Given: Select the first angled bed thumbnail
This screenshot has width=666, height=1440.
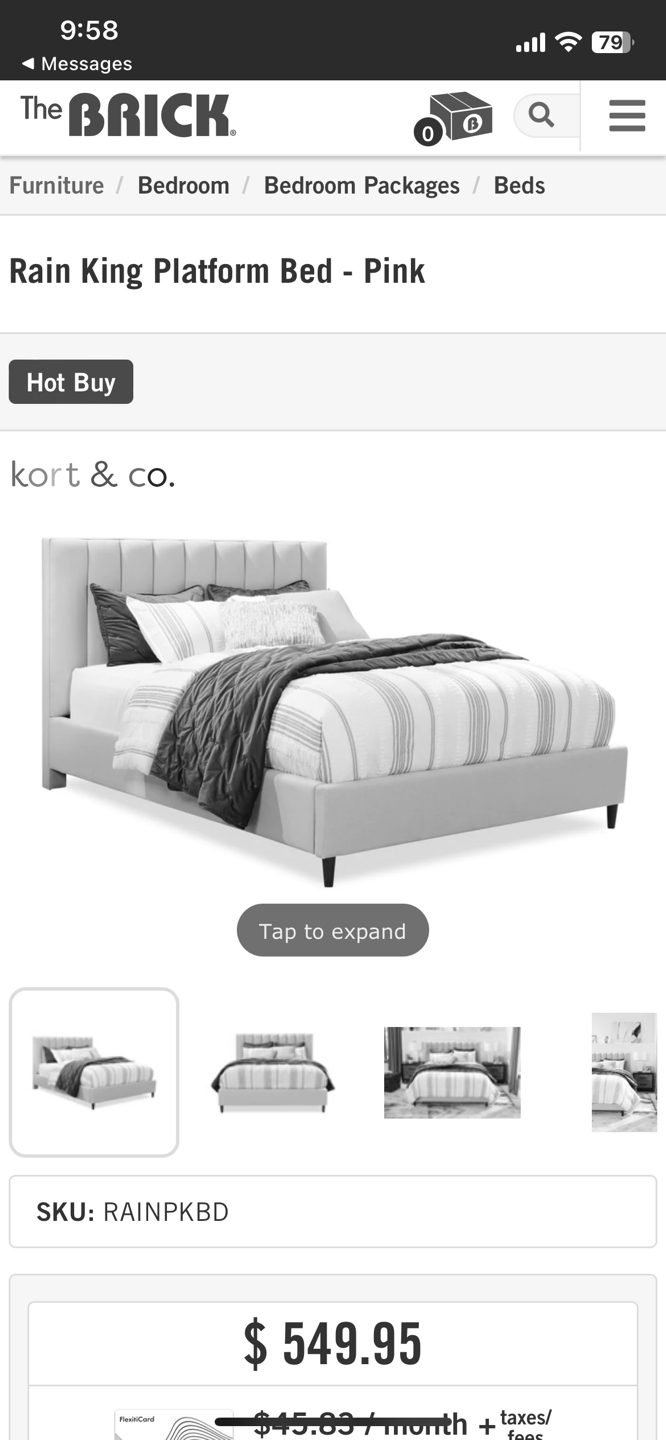Looking at the screenshot, I should (94, 1072).
